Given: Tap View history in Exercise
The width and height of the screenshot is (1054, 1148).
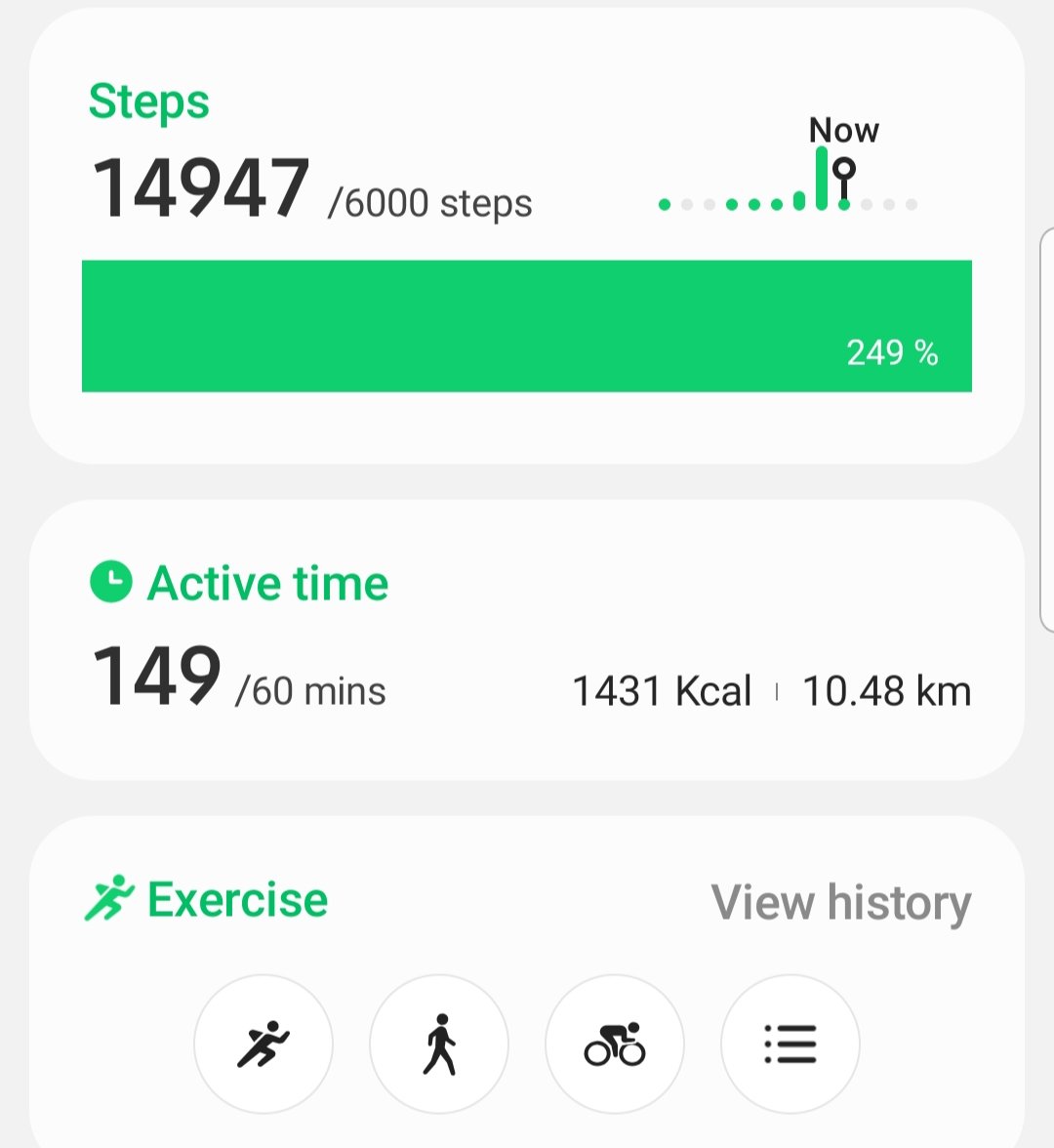Looking at the screenshot, I should (x=840, y=902).
